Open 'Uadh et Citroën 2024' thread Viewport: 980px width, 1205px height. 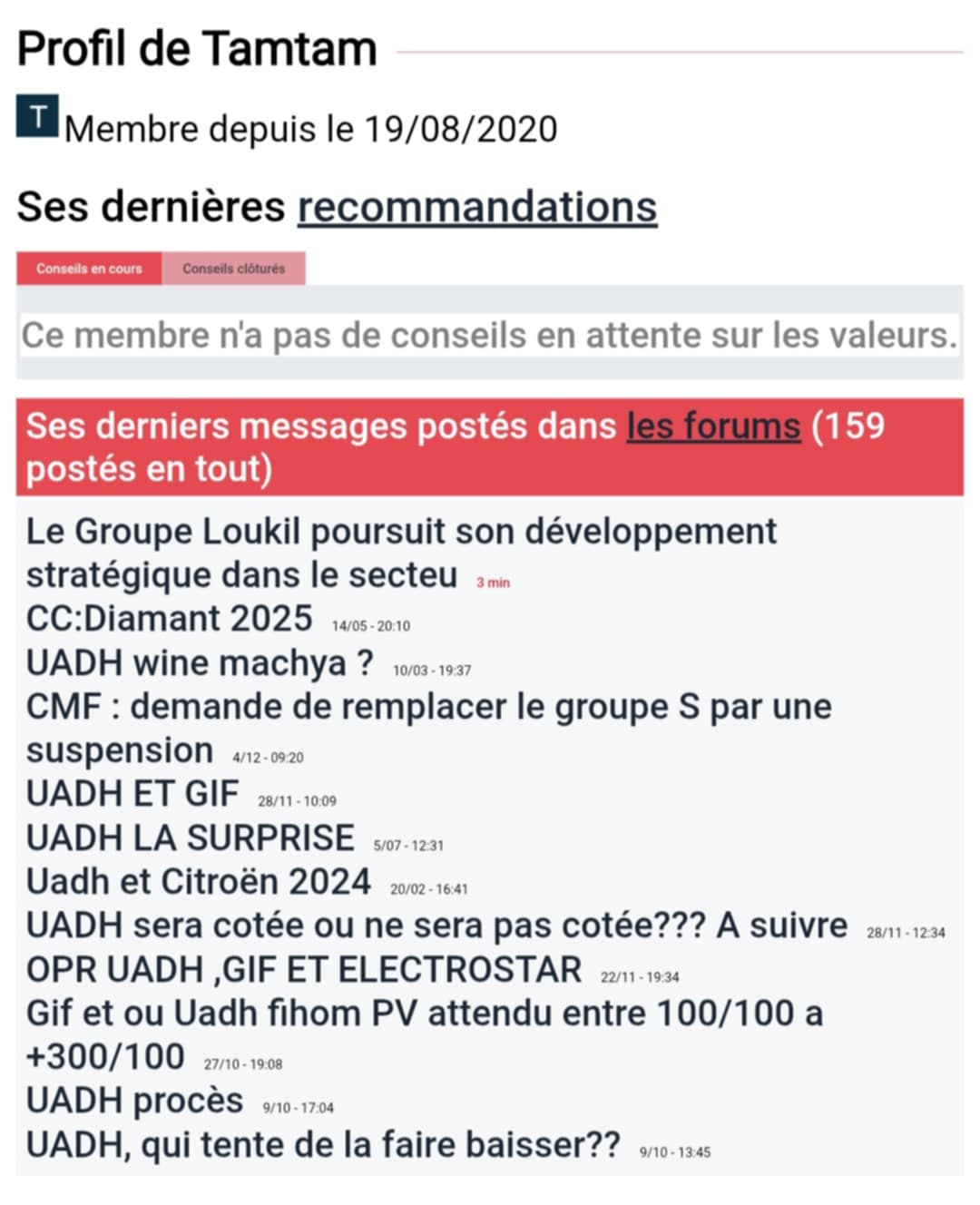pyautogui.click(x=198, y=882)
